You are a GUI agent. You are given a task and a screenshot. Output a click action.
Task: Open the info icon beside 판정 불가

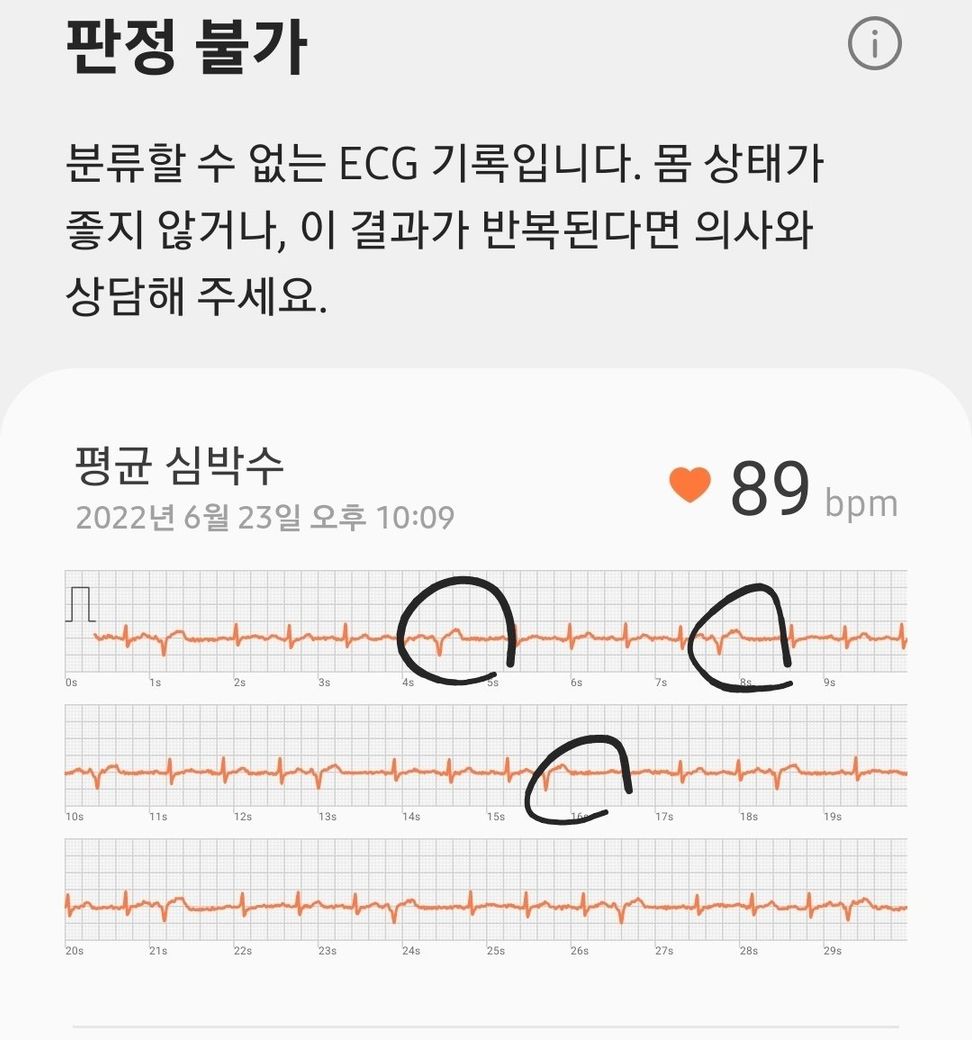tap(874, 44)
